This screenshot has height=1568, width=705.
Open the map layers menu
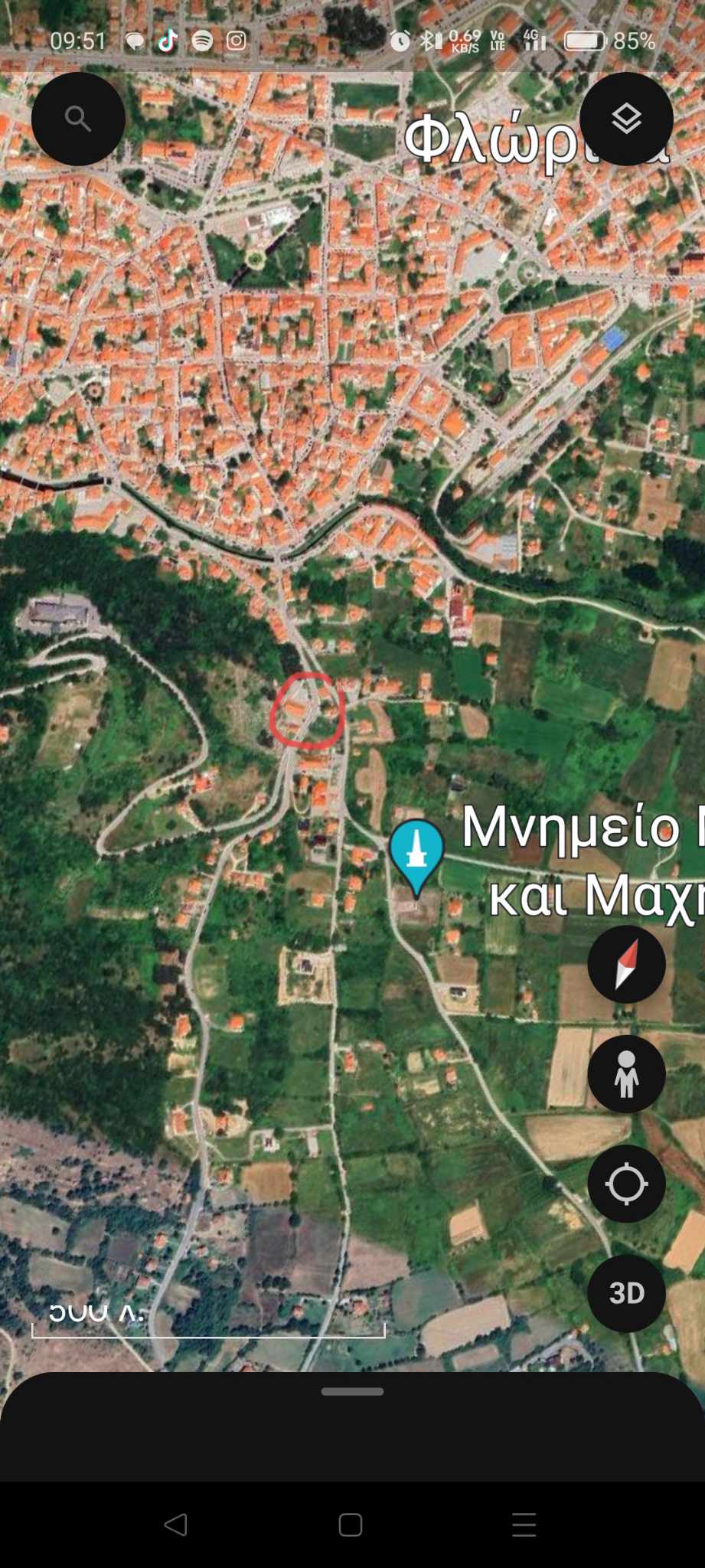click(x=626, y=119)
